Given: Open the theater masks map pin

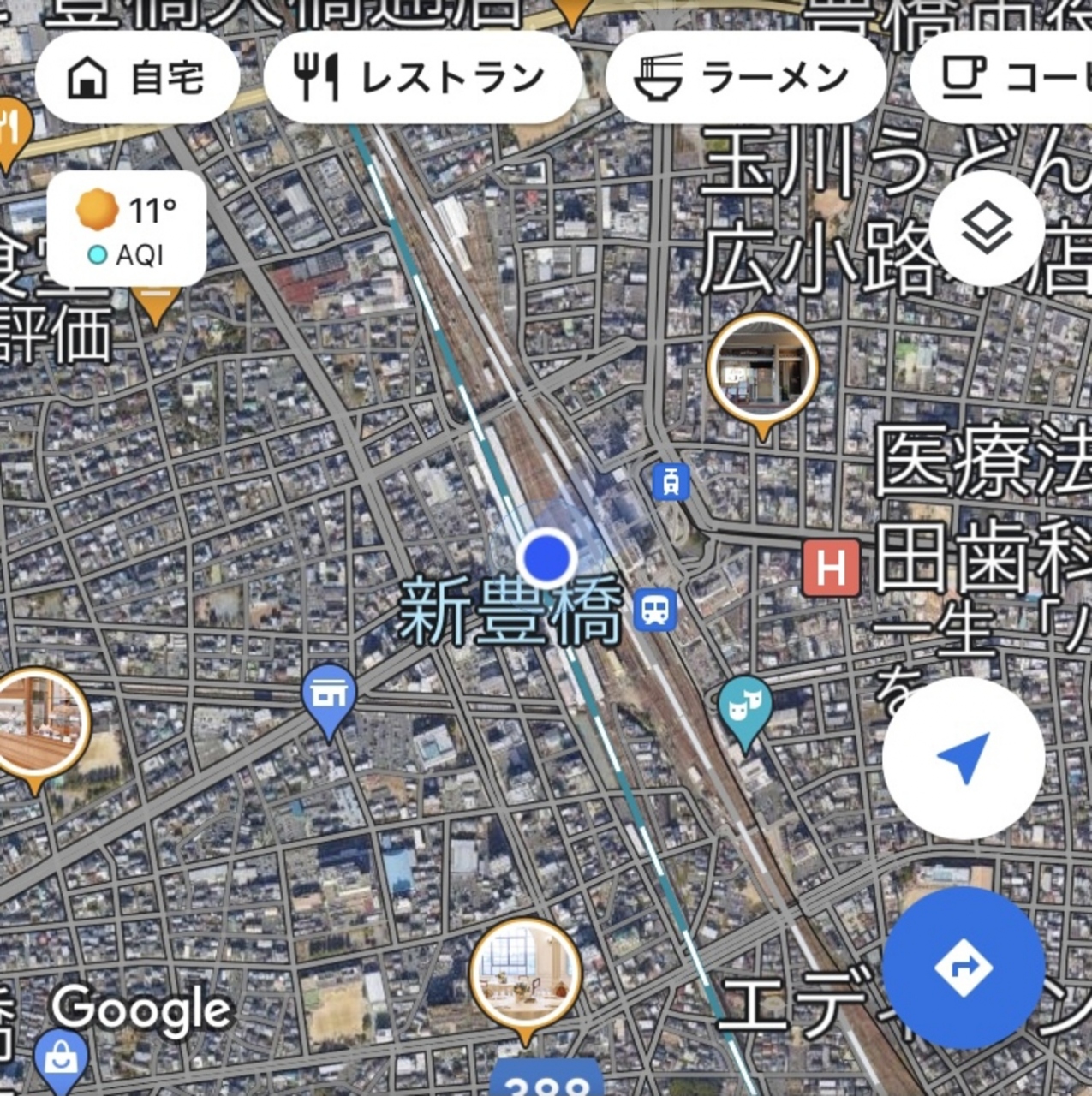Looking at the screenshot, I should point(744,707).
